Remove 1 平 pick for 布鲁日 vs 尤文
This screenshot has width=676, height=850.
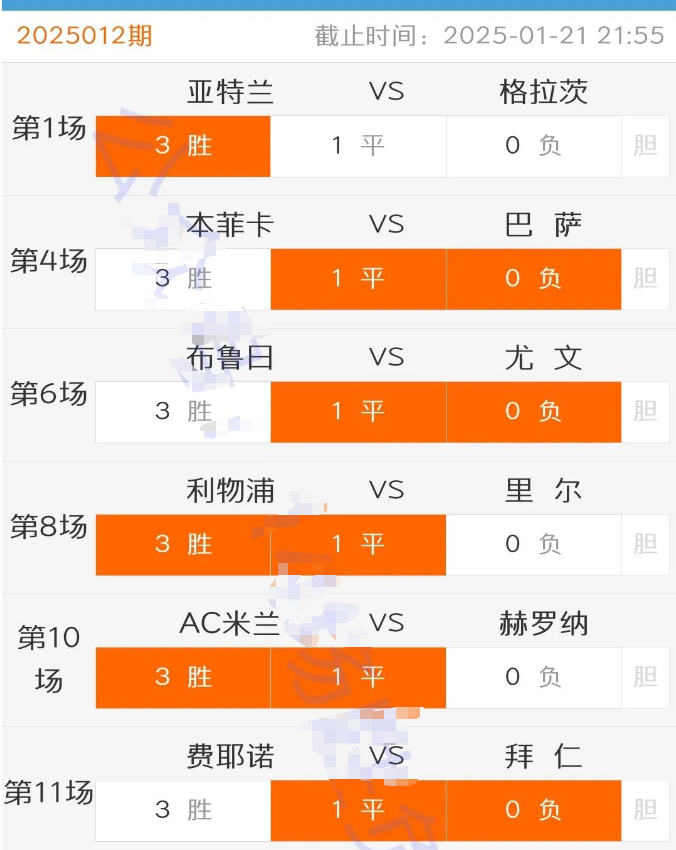358,411
